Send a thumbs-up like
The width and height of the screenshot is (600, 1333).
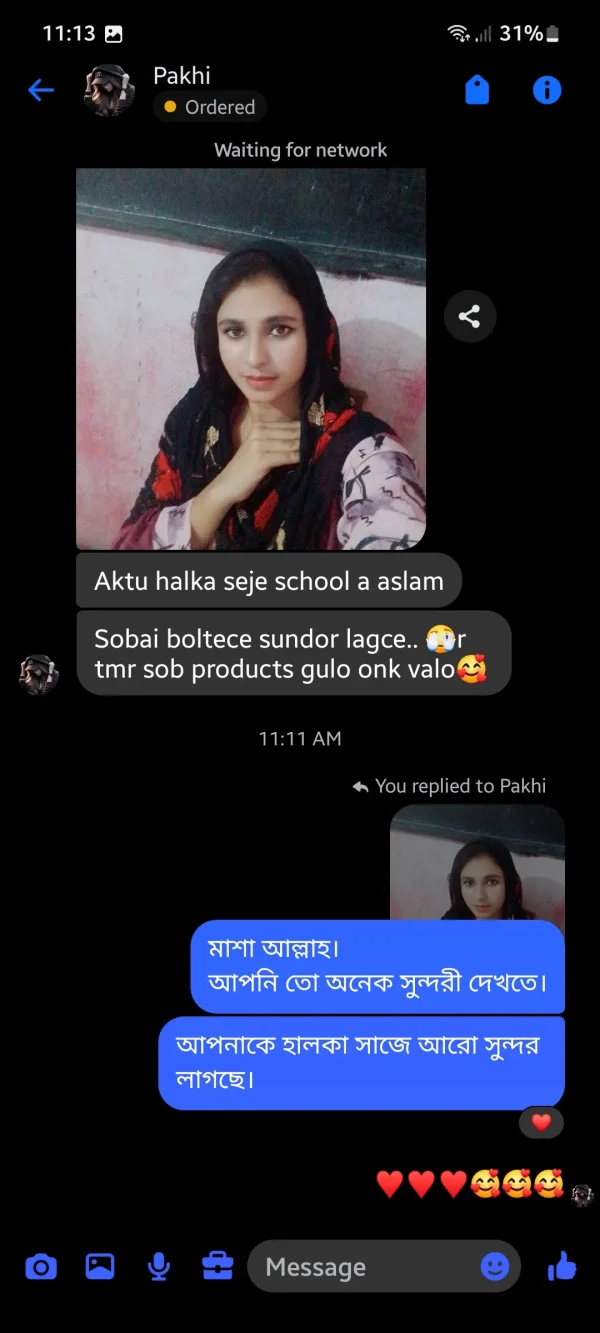(562, 1267)
